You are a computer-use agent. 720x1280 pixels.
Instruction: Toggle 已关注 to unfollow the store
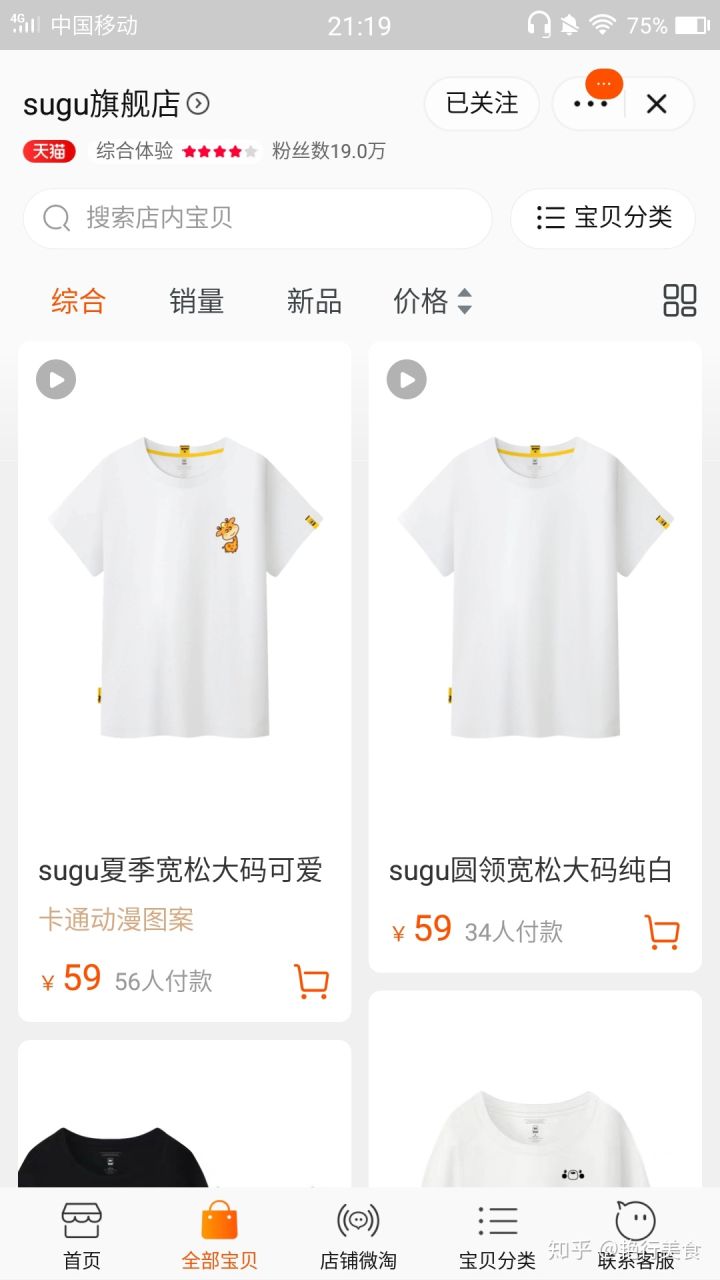[481, 103]
